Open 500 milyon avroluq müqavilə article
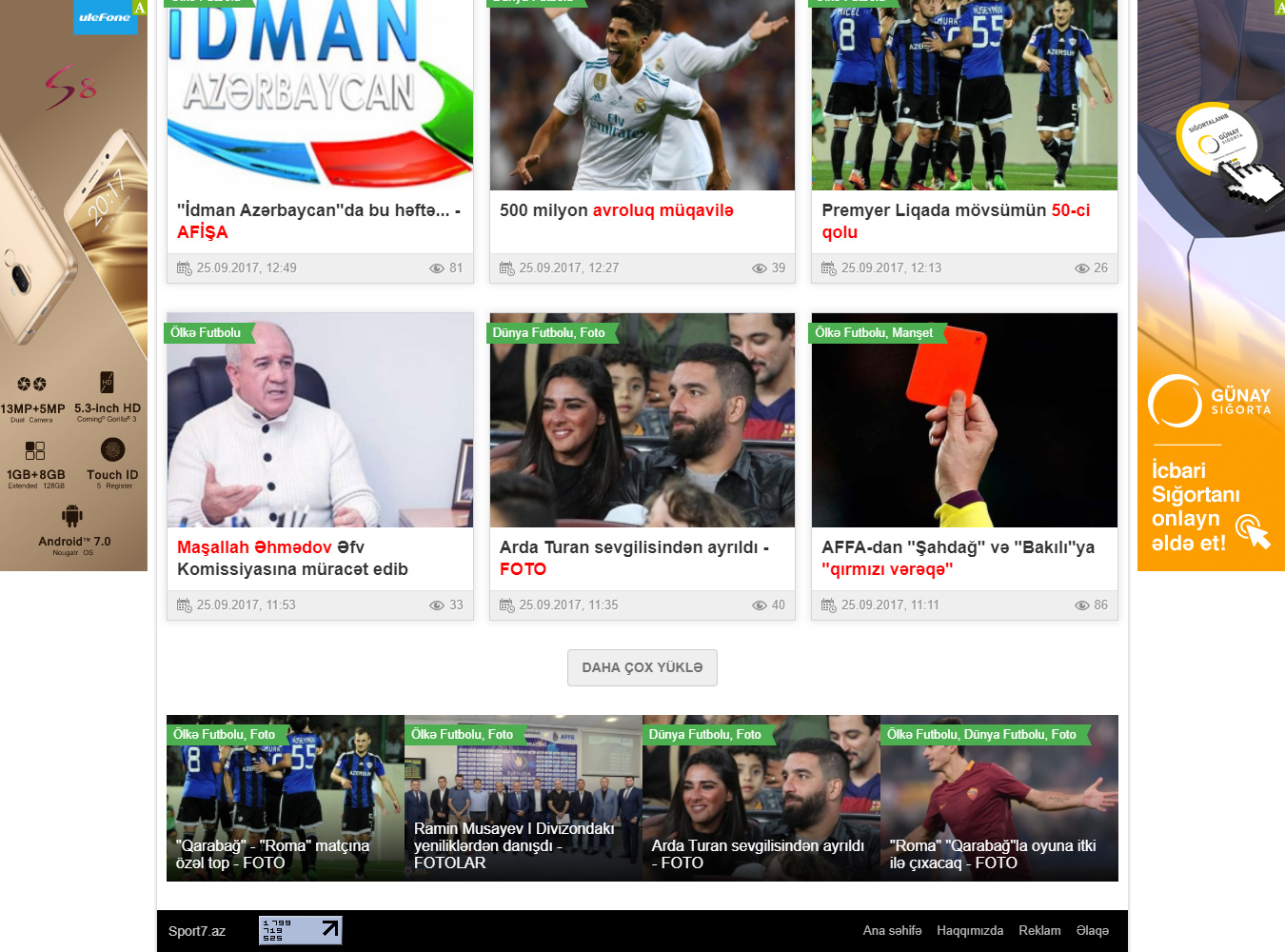This screenshot has width=1285, height=952. click(x=616, y=210)
